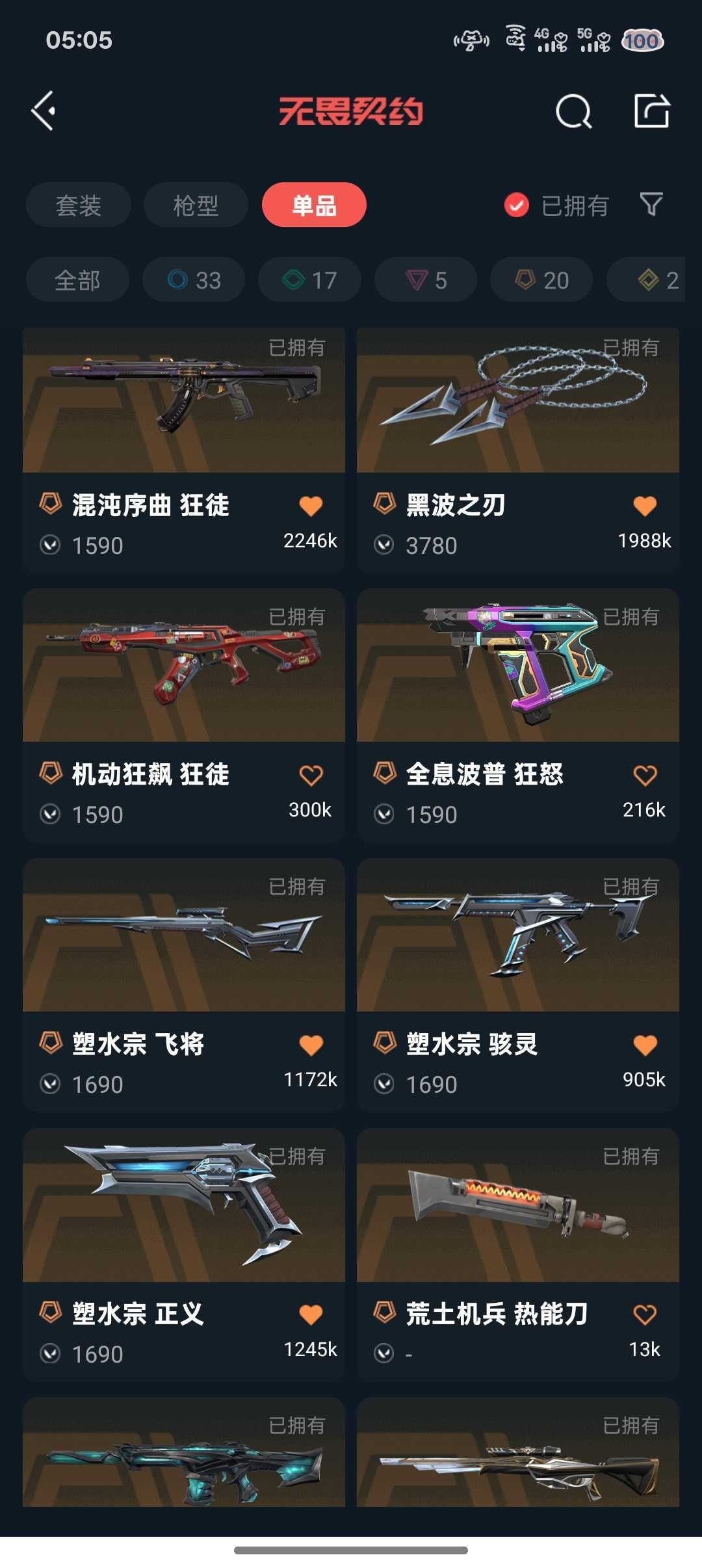Remove like from 塑水宗 骇灵

[x=645, y=1045]
